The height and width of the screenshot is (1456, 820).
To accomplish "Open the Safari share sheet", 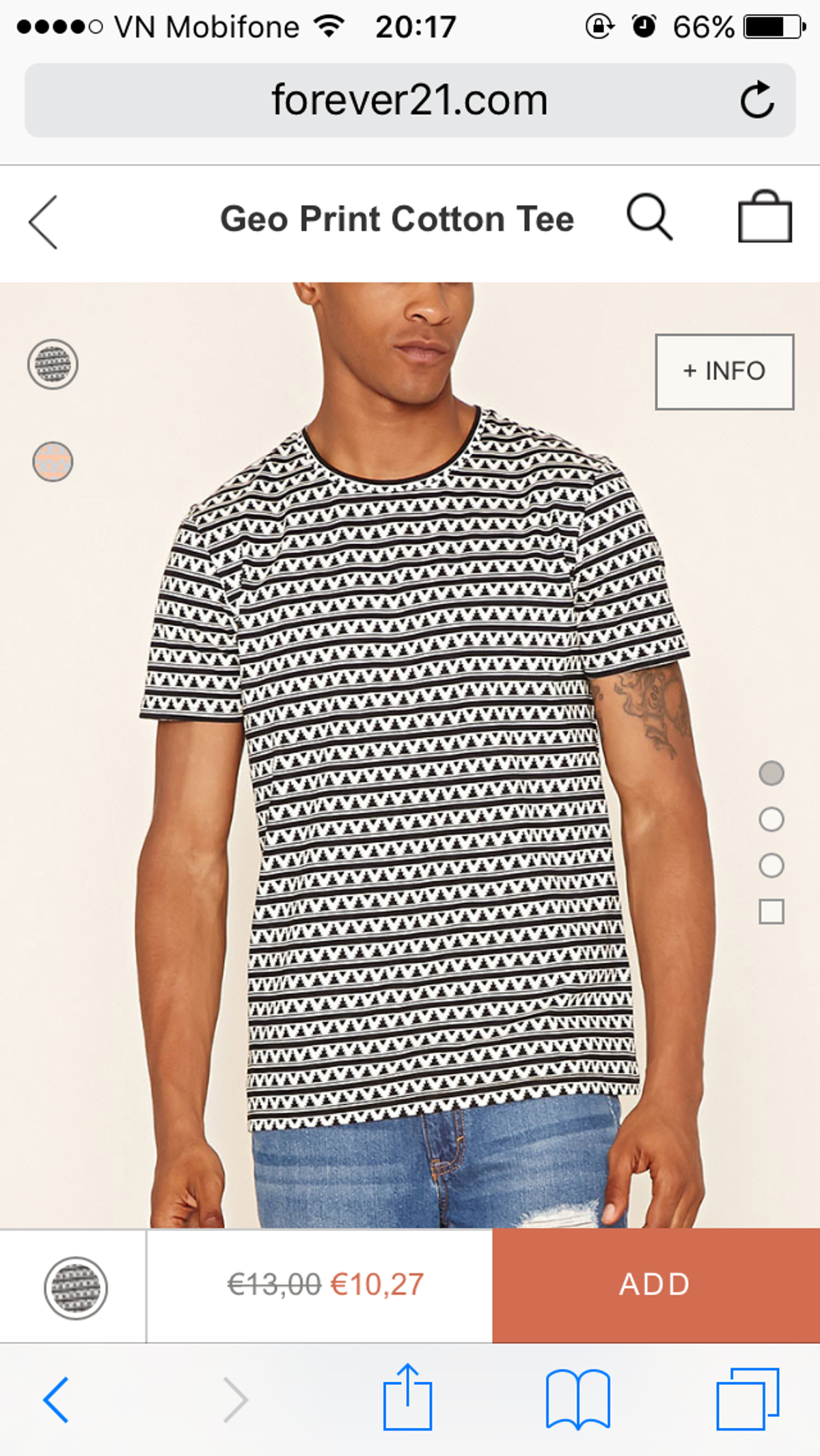I will point(407,1397).
